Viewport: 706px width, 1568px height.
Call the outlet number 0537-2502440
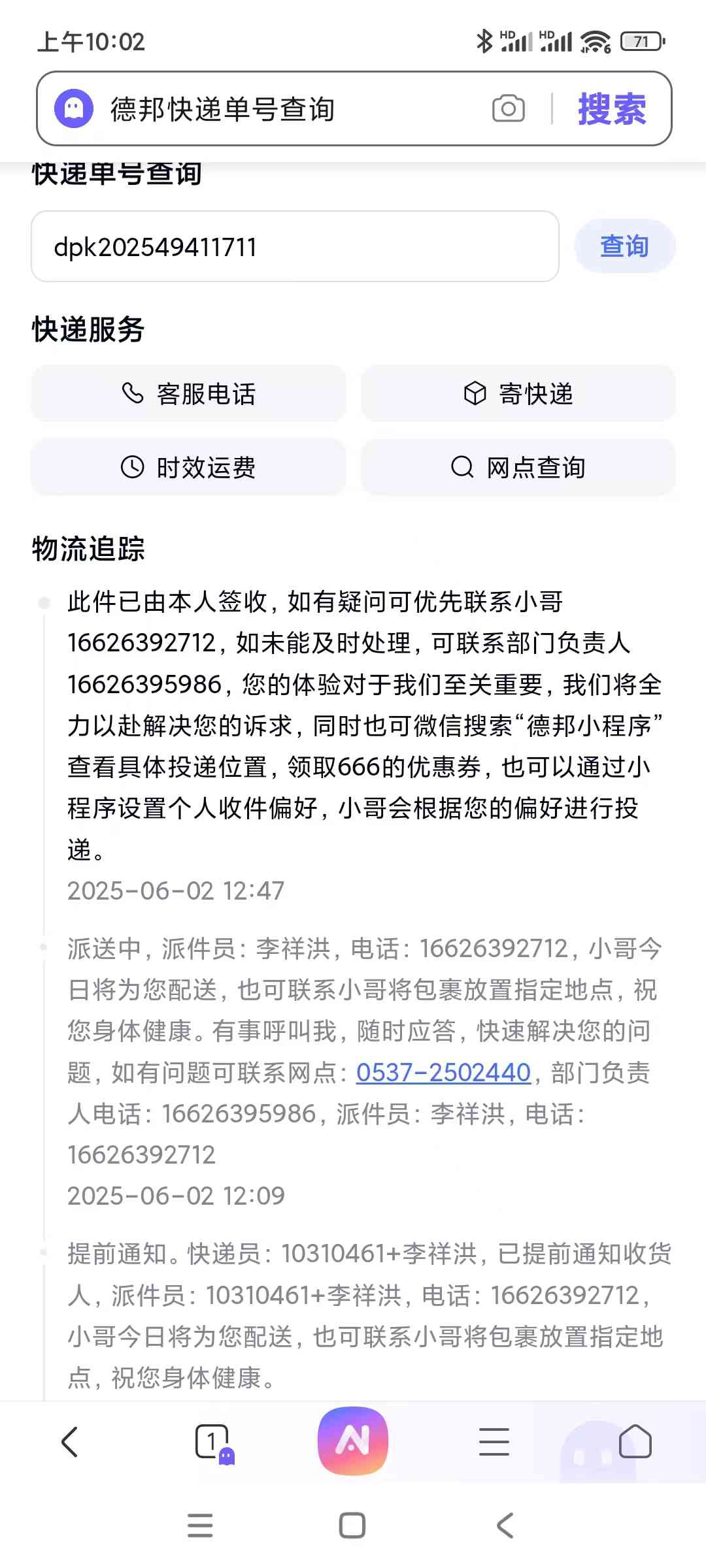(x=443, y=1072)
